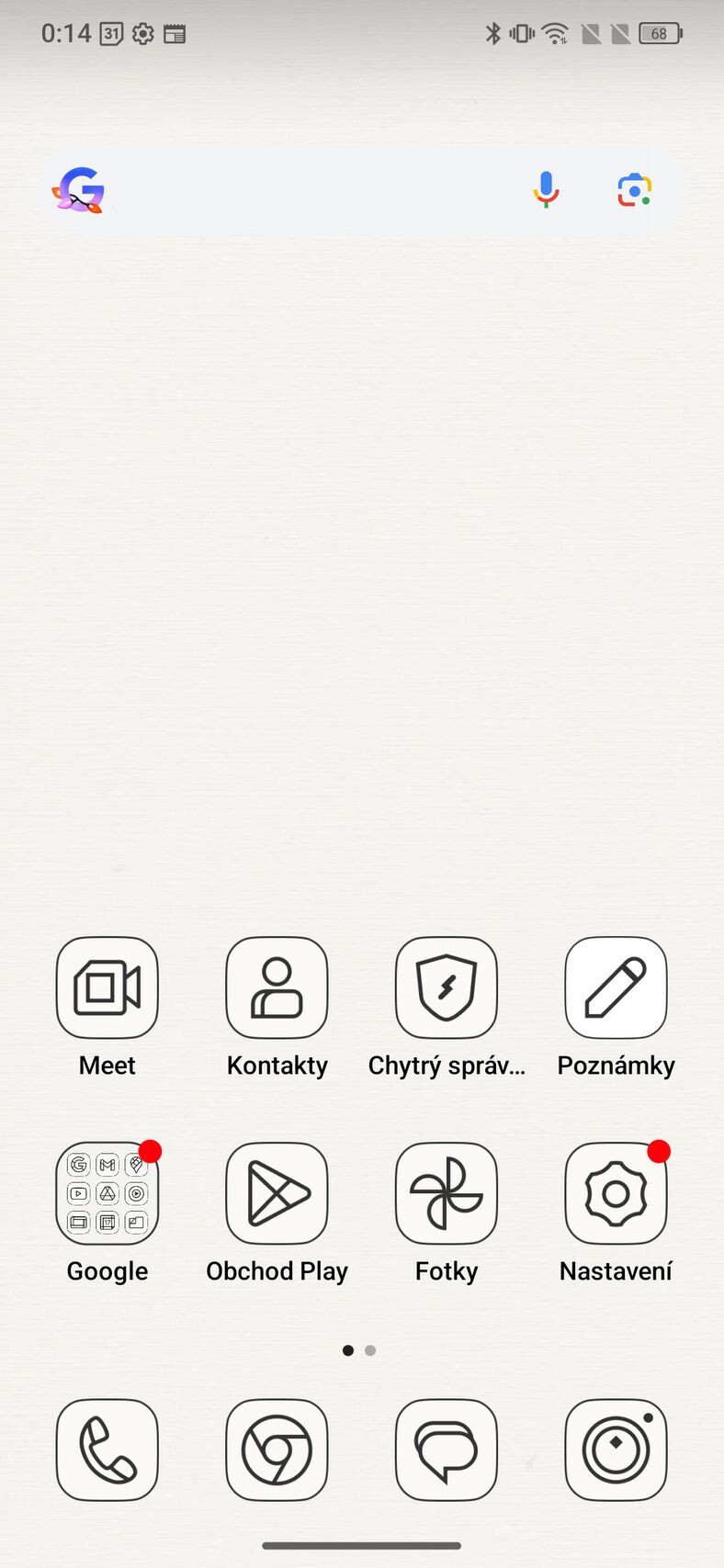Open the Meet app
Screen dimensions: 724x1568
(x=107, y=987)
